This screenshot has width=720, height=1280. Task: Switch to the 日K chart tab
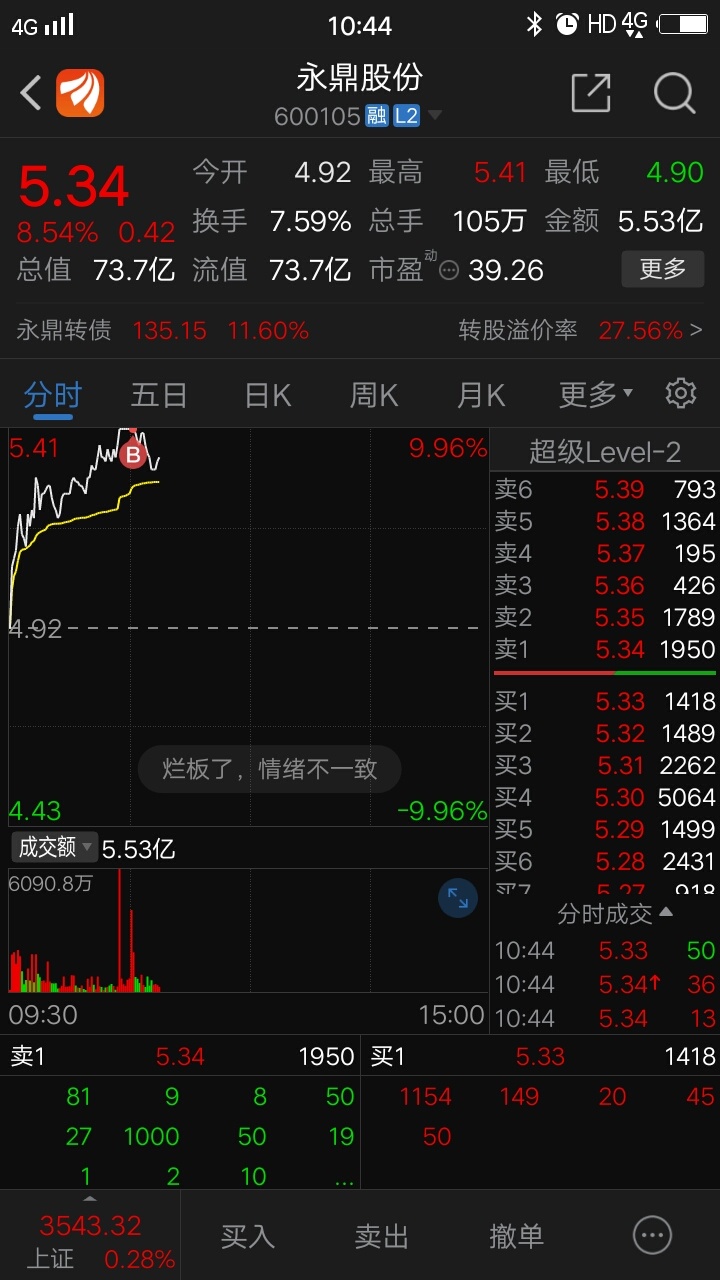[x=267, y=395]
